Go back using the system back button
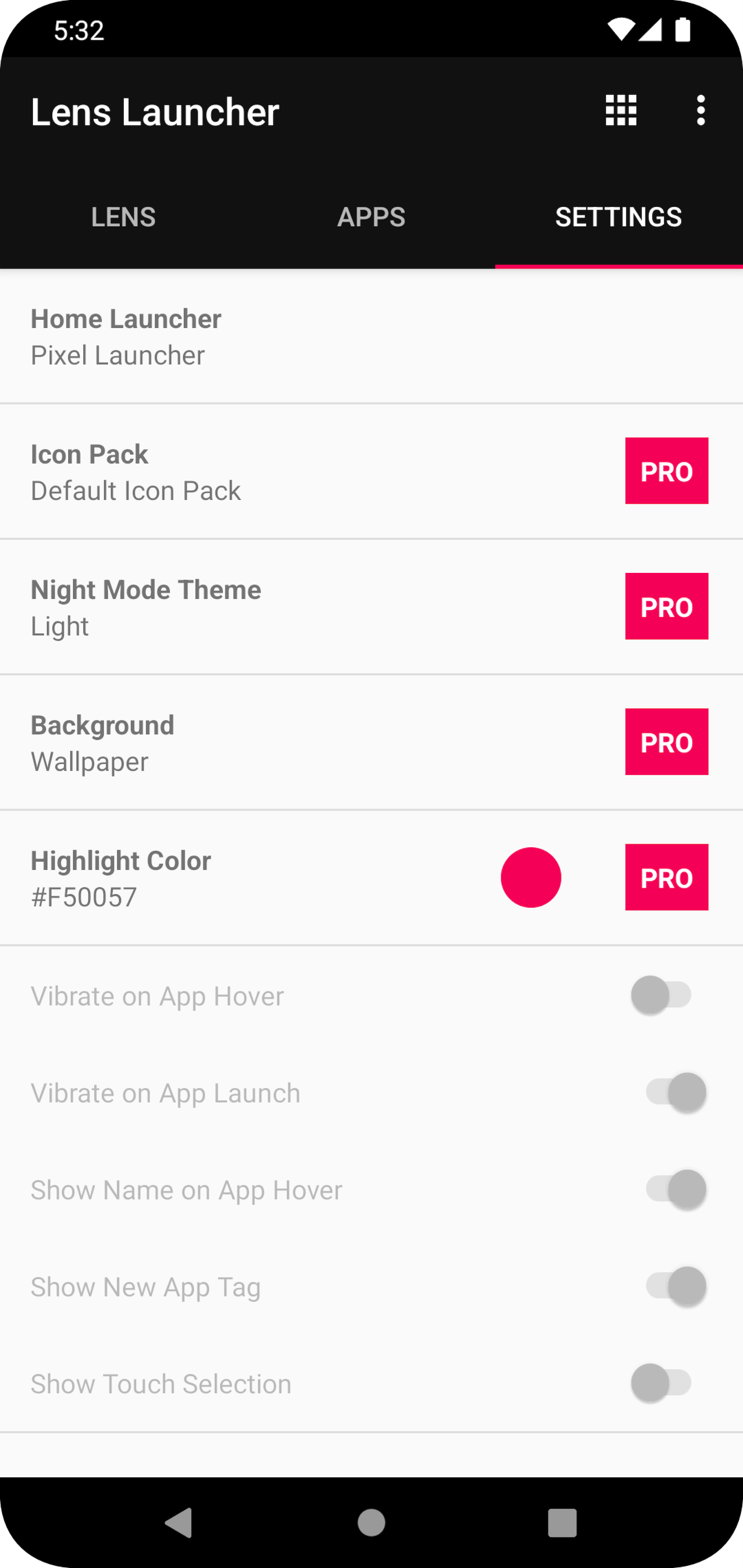743x1568 pixels. click(178, 1523)
